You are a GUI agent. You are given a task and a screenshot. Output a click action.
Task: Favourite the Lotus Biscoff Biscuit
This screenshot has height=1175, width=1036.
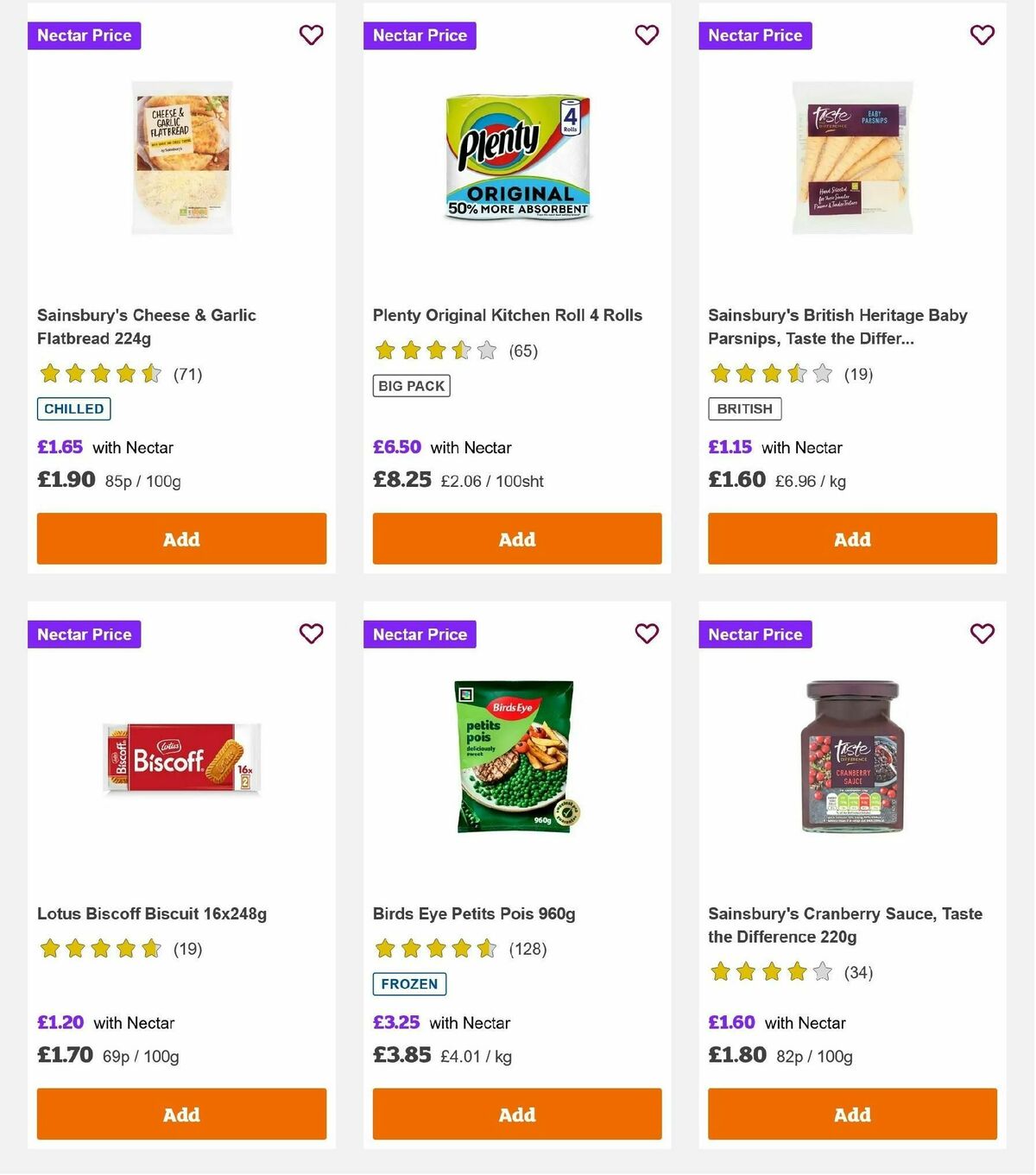311,634
